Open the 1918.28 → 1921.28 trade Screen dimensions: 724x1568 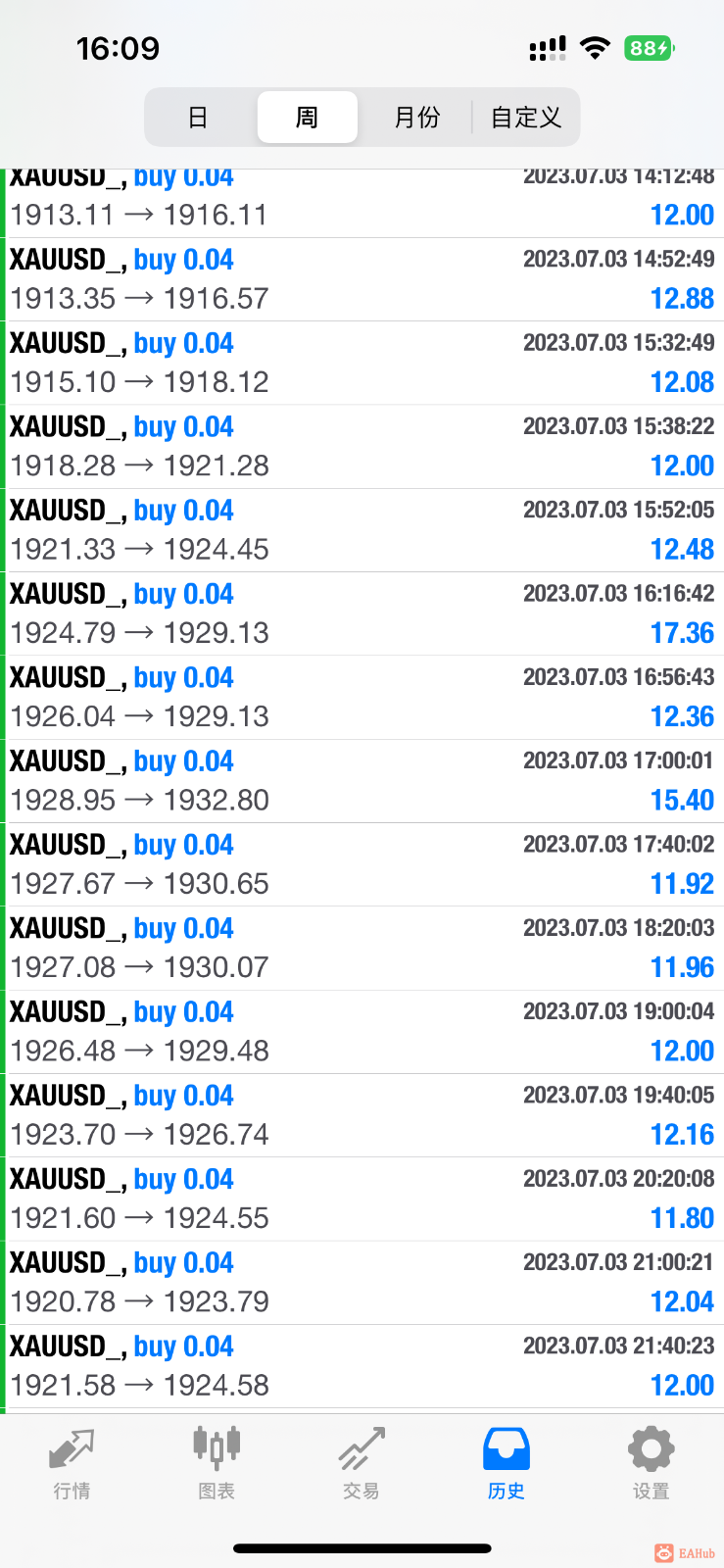[362, 447]
